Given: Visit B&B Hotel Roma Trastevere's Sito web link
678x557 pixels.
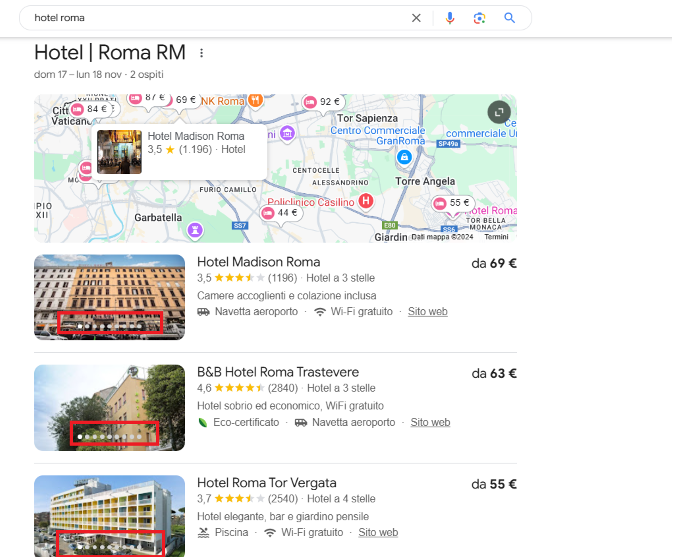Looking at the screenshot, I should tap(430, 422).
